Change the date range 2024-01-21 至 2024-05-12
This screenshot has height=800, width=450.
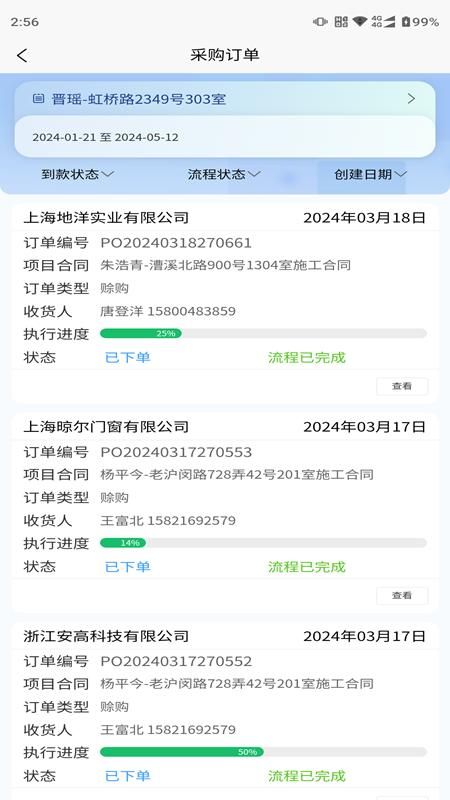(224, 137)
